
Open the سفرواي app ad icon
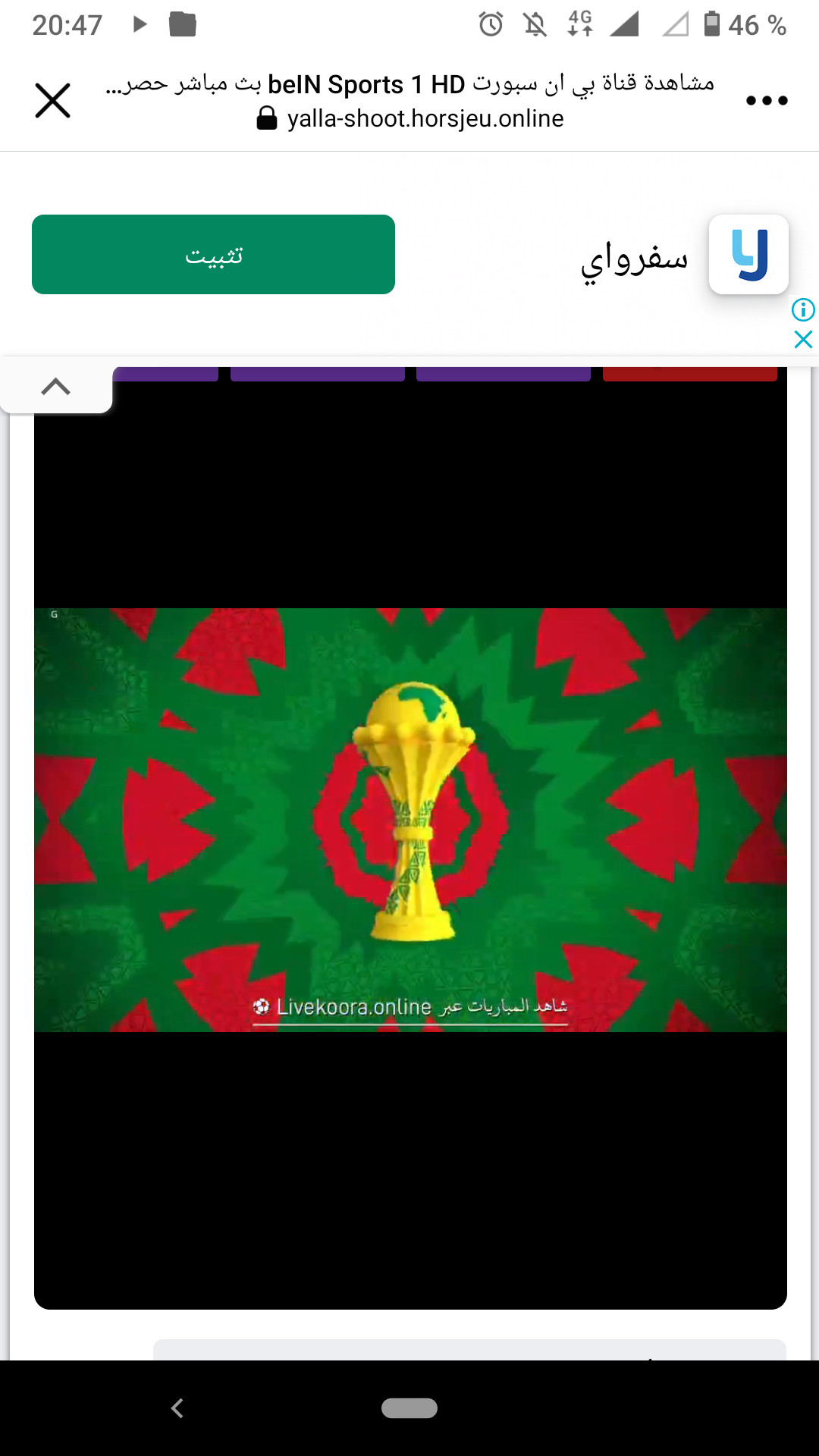(748, 254)
